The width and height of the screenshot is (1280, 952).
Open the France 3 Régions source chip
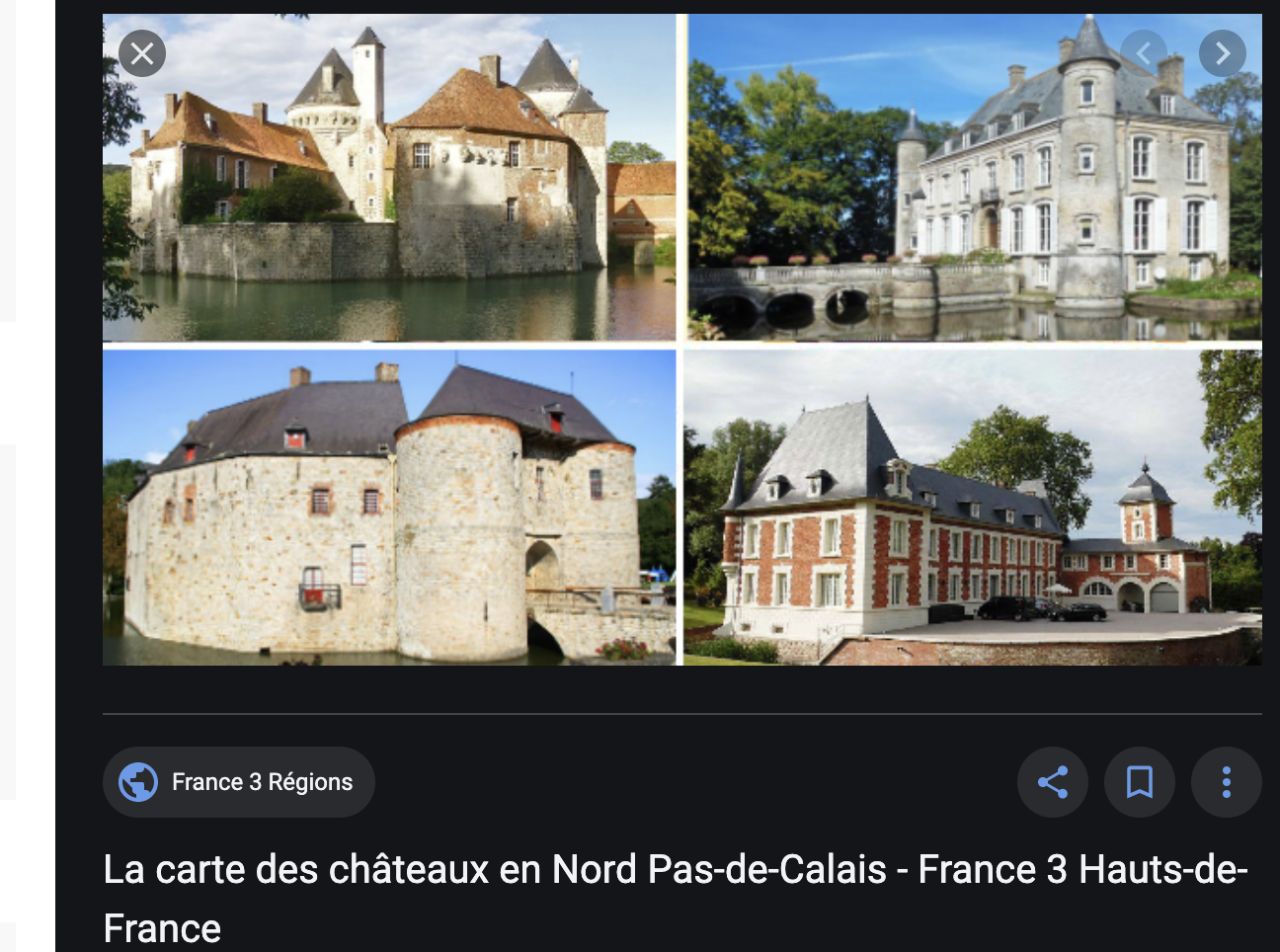click(238, 782)
